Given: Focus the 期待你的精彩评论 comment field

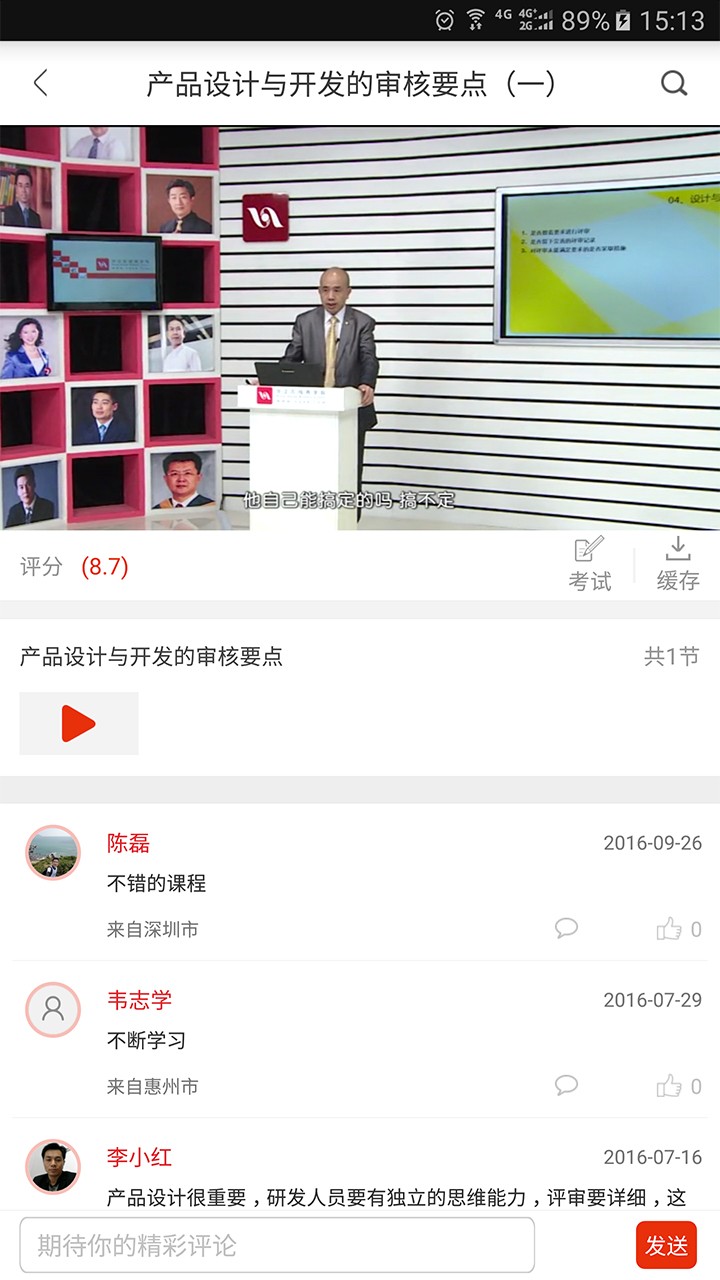Looking at the screenshot, I should click(x=277, y=1245).
